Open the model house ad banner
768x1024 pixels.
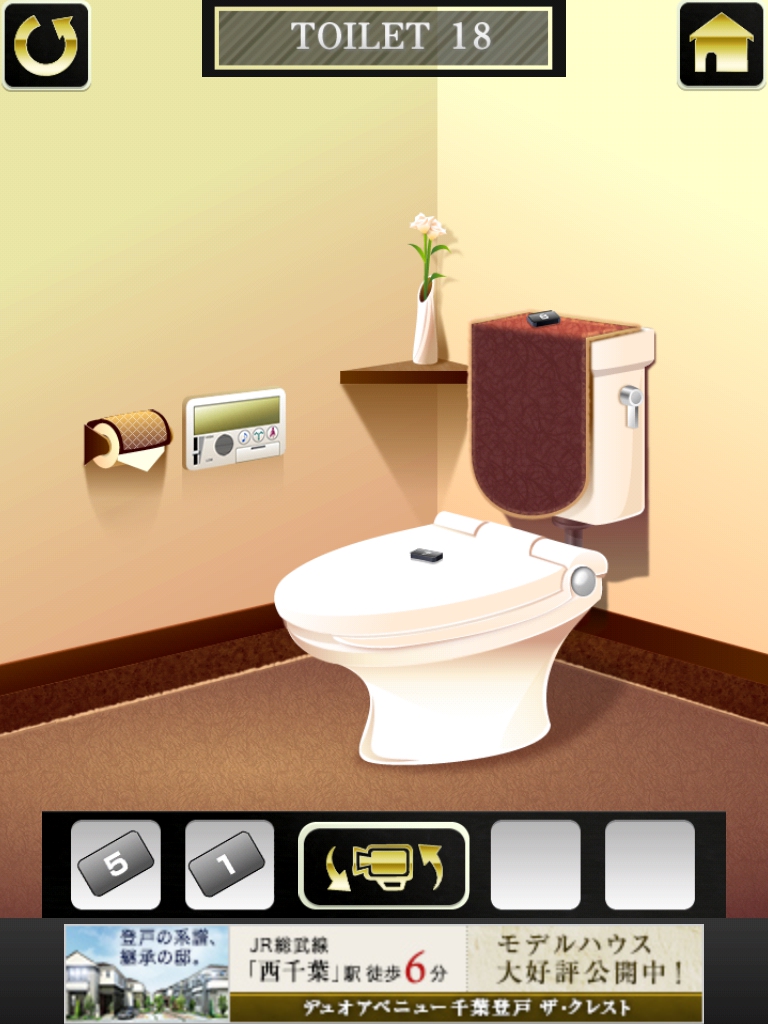pos(384,972)
